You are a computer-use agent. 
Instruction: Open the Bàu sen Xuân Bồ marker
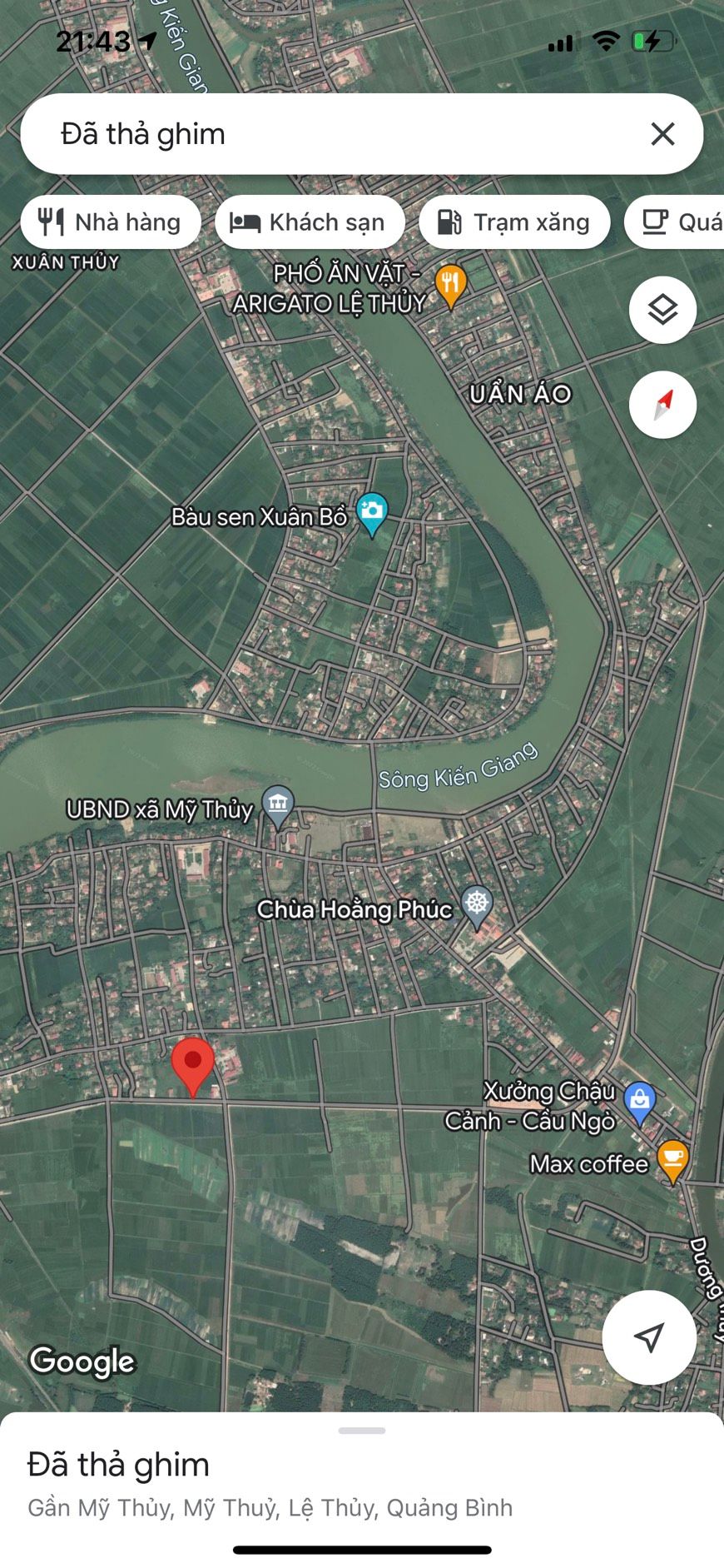pyautogui.click(x=372, y=515)
